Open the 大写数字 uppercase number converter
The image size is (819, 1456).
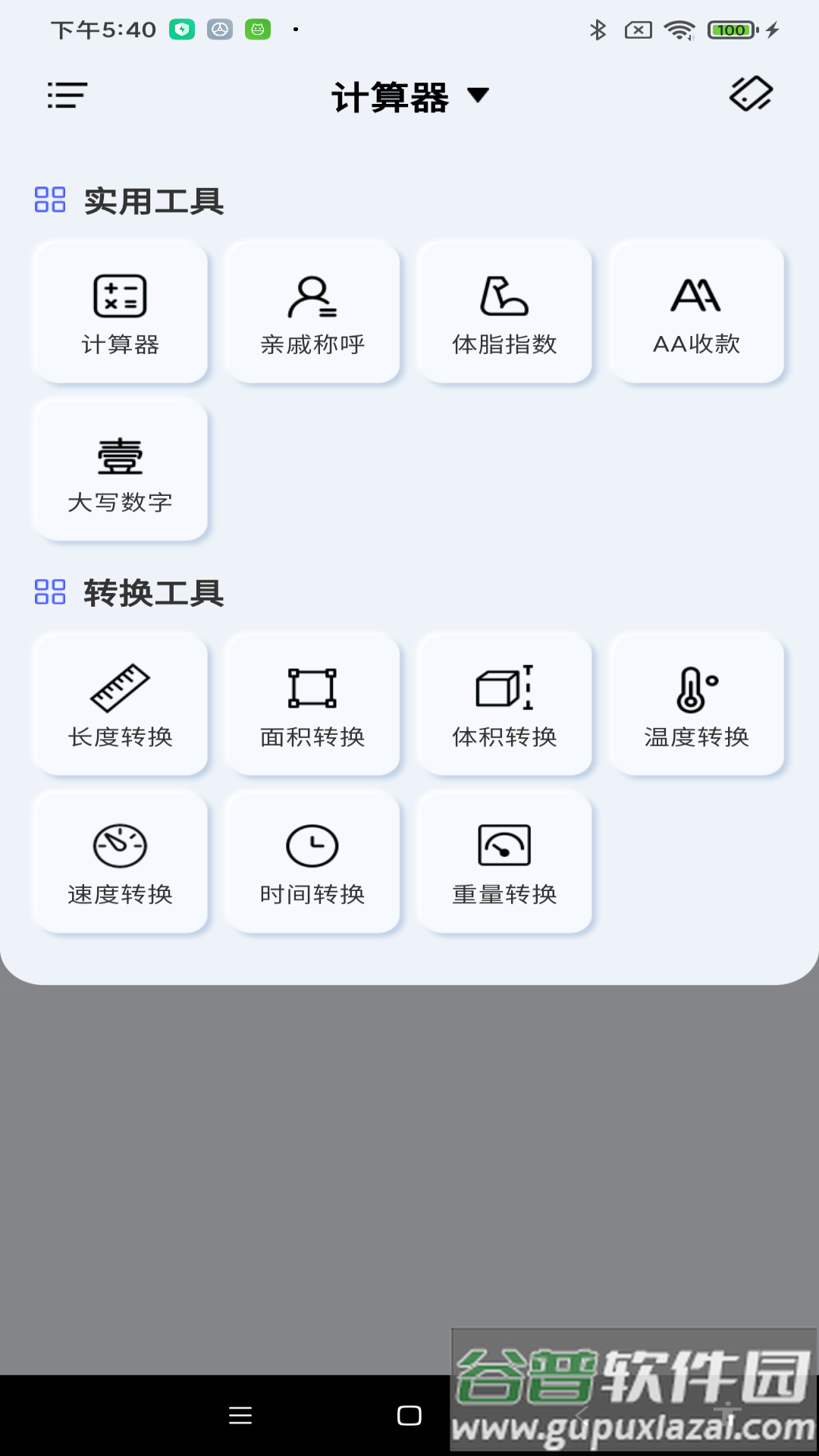point(119,470)
